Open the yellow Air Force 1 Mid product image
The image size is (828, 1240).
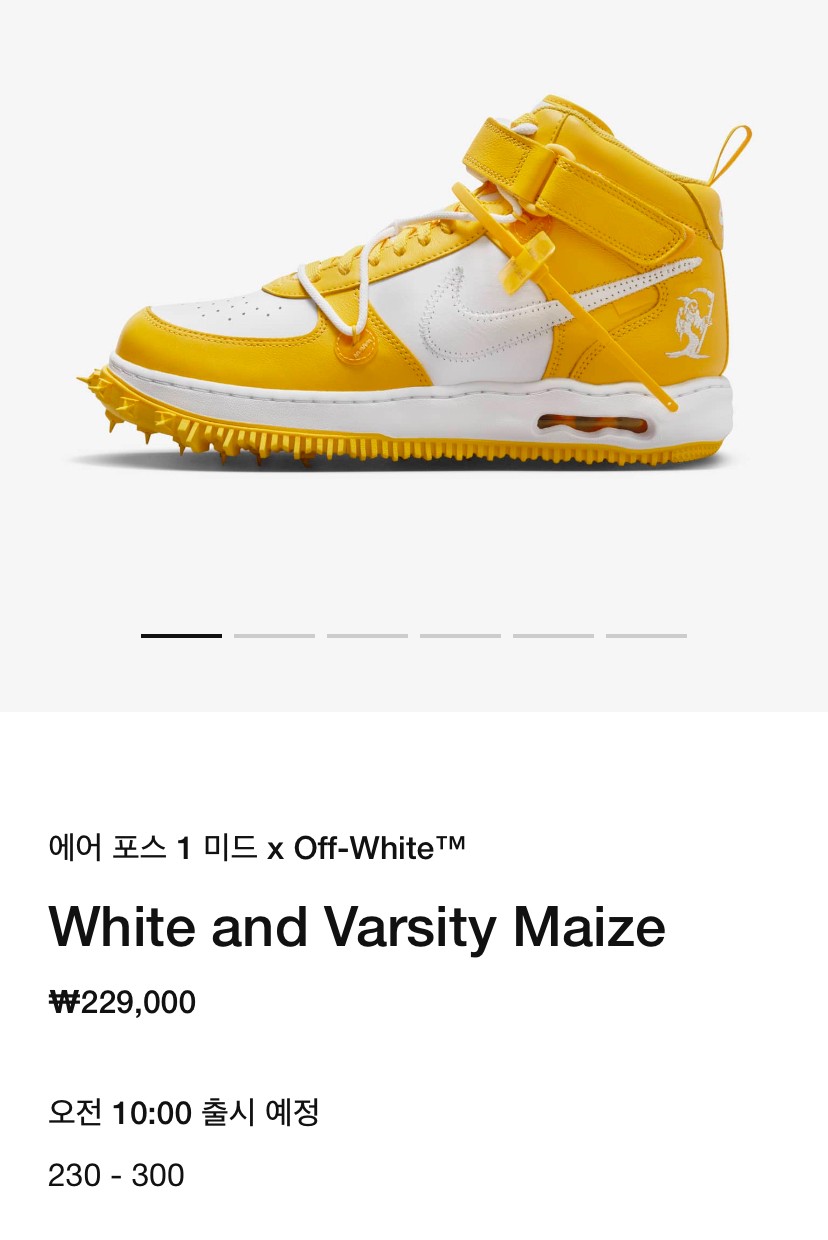(x=414, y=290)
